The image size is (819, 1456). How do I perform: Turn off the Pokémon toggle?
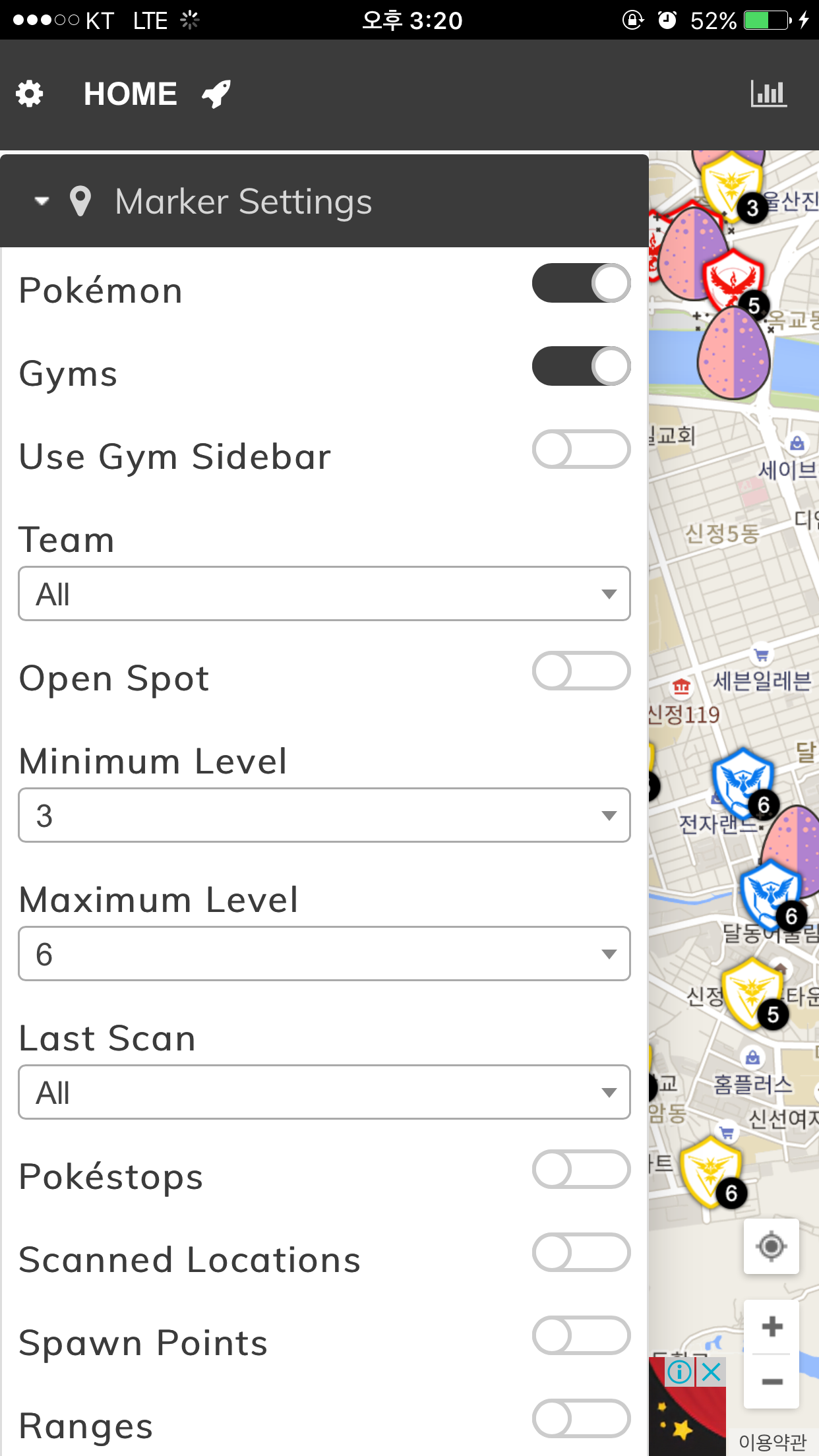point(581,283)
